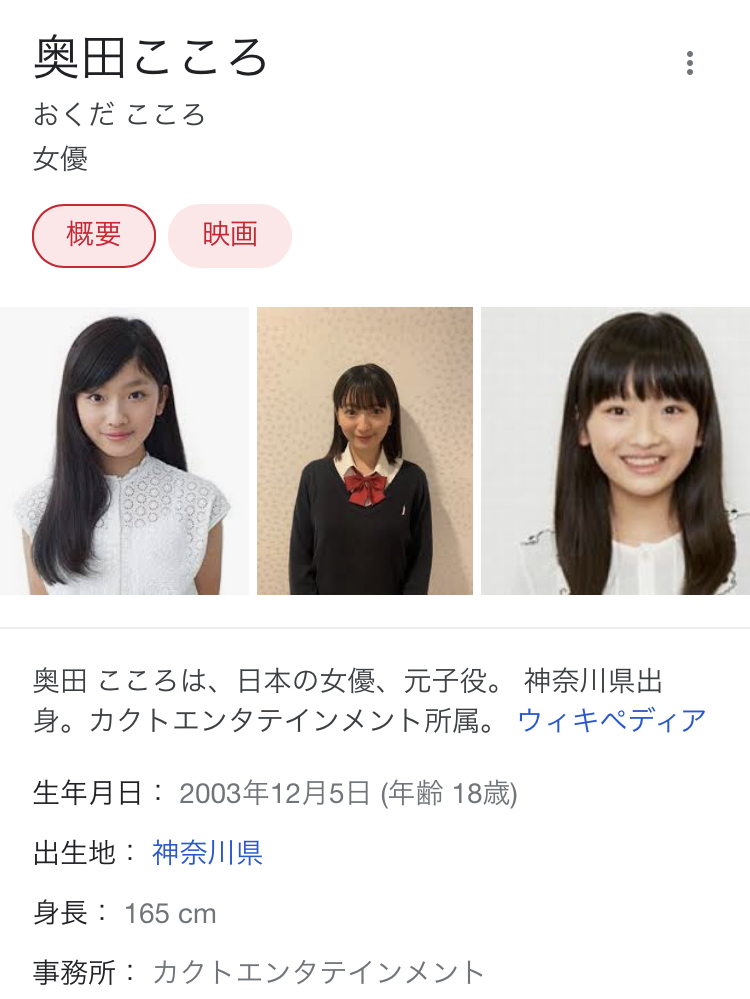Open the 神奈川県 birthplace link
Viewport: 750px width, 999px height.
click(x=207, y=853)
